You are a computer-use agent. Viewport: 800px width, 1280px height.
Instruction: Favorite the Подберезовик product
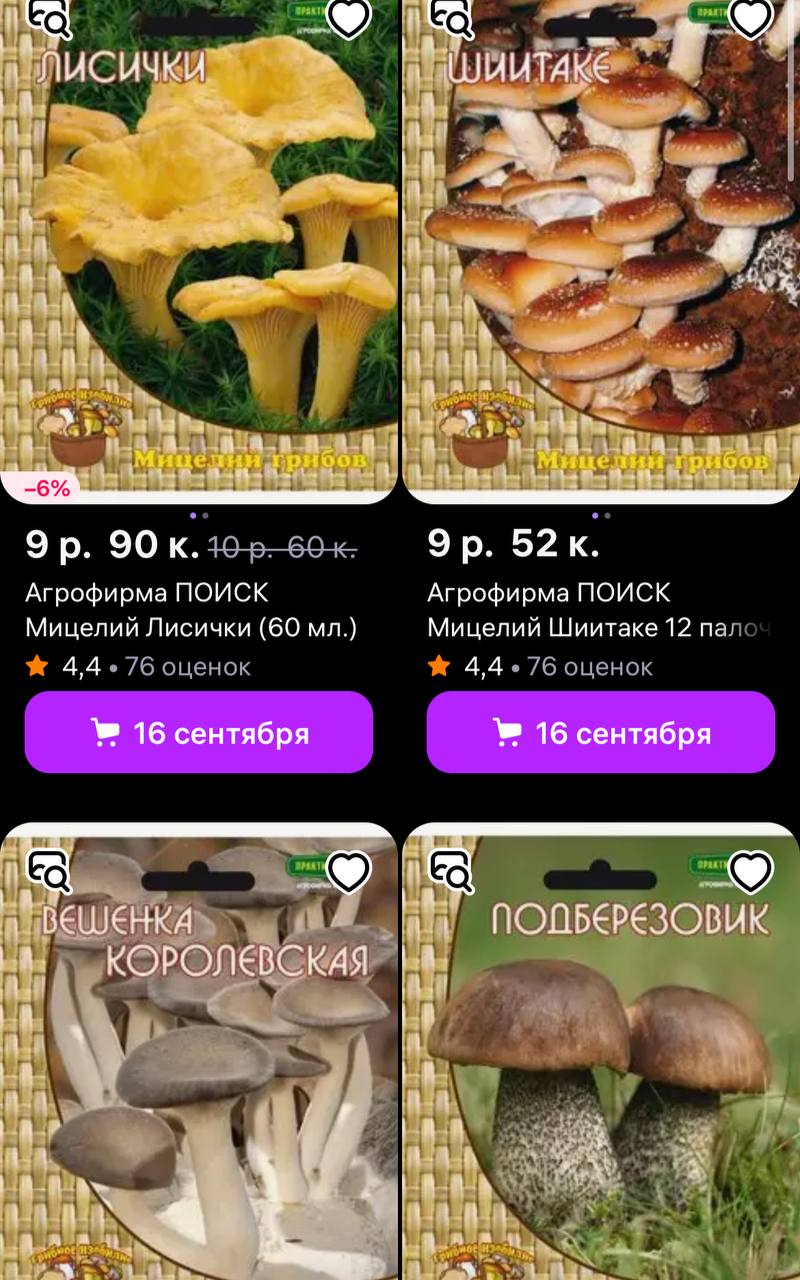(x=751, y=873)
